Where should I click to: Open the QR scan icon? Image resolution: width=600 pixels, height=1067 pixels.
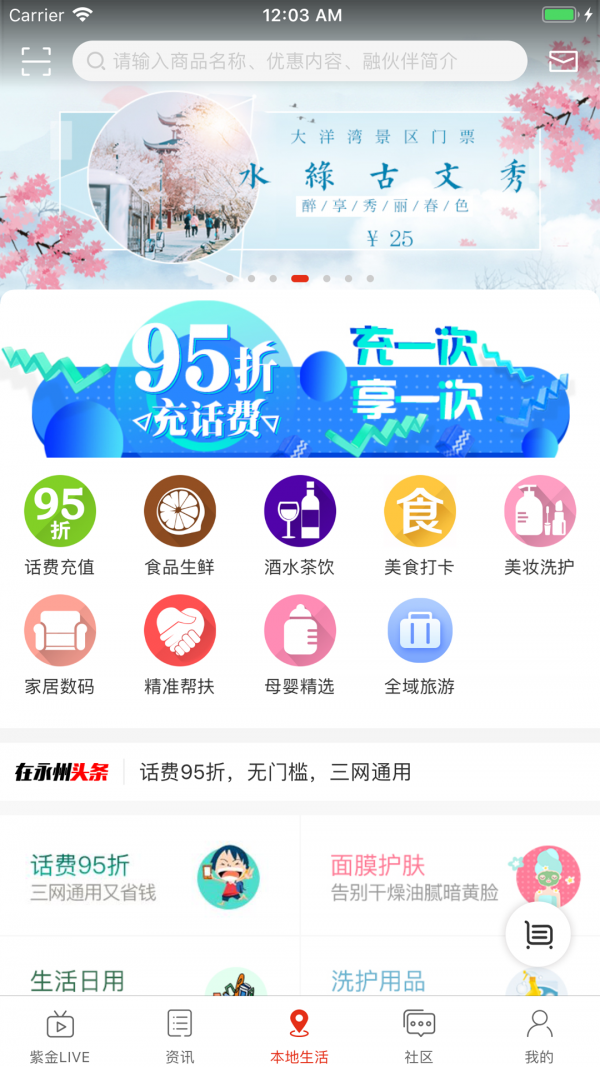36,61
